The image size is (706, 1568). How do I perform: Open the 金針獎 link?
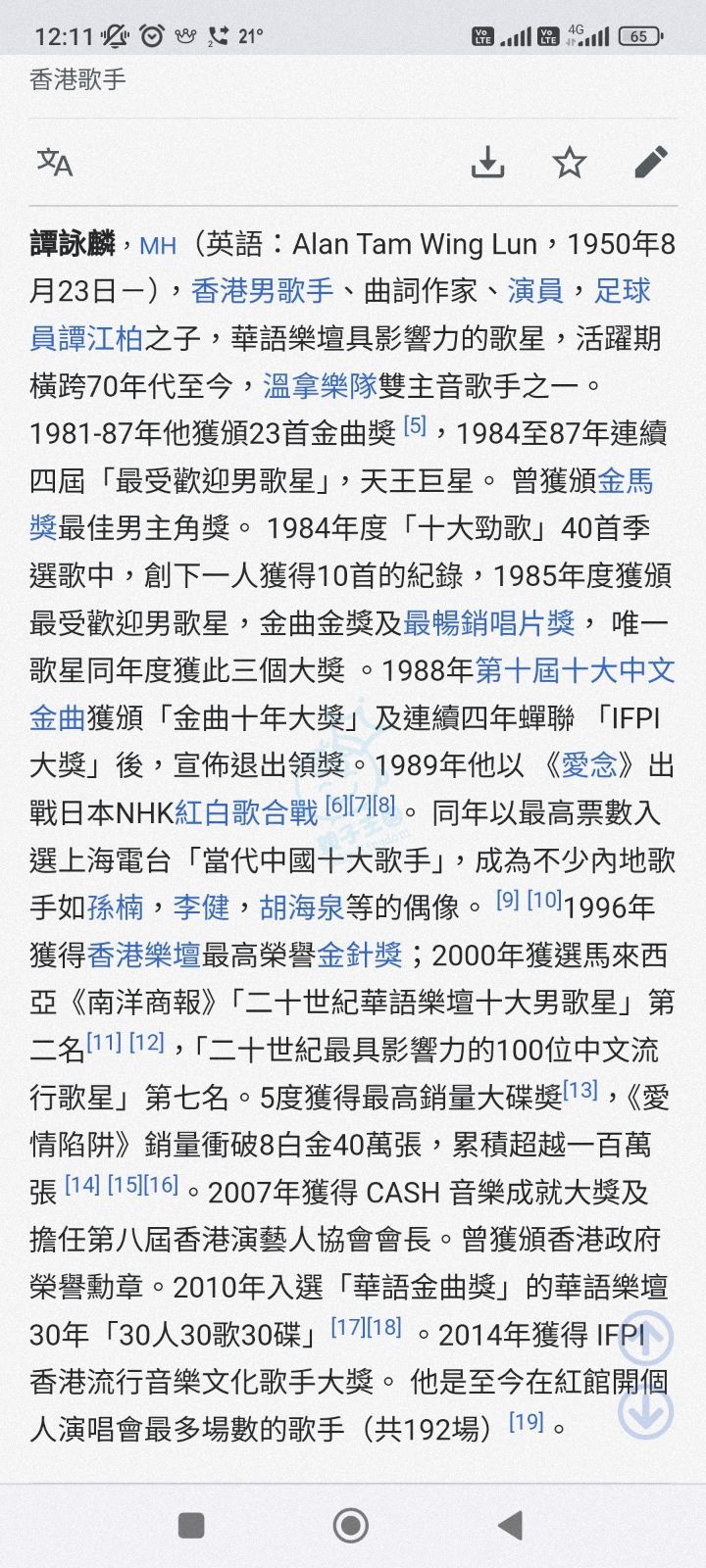point(360,955)
